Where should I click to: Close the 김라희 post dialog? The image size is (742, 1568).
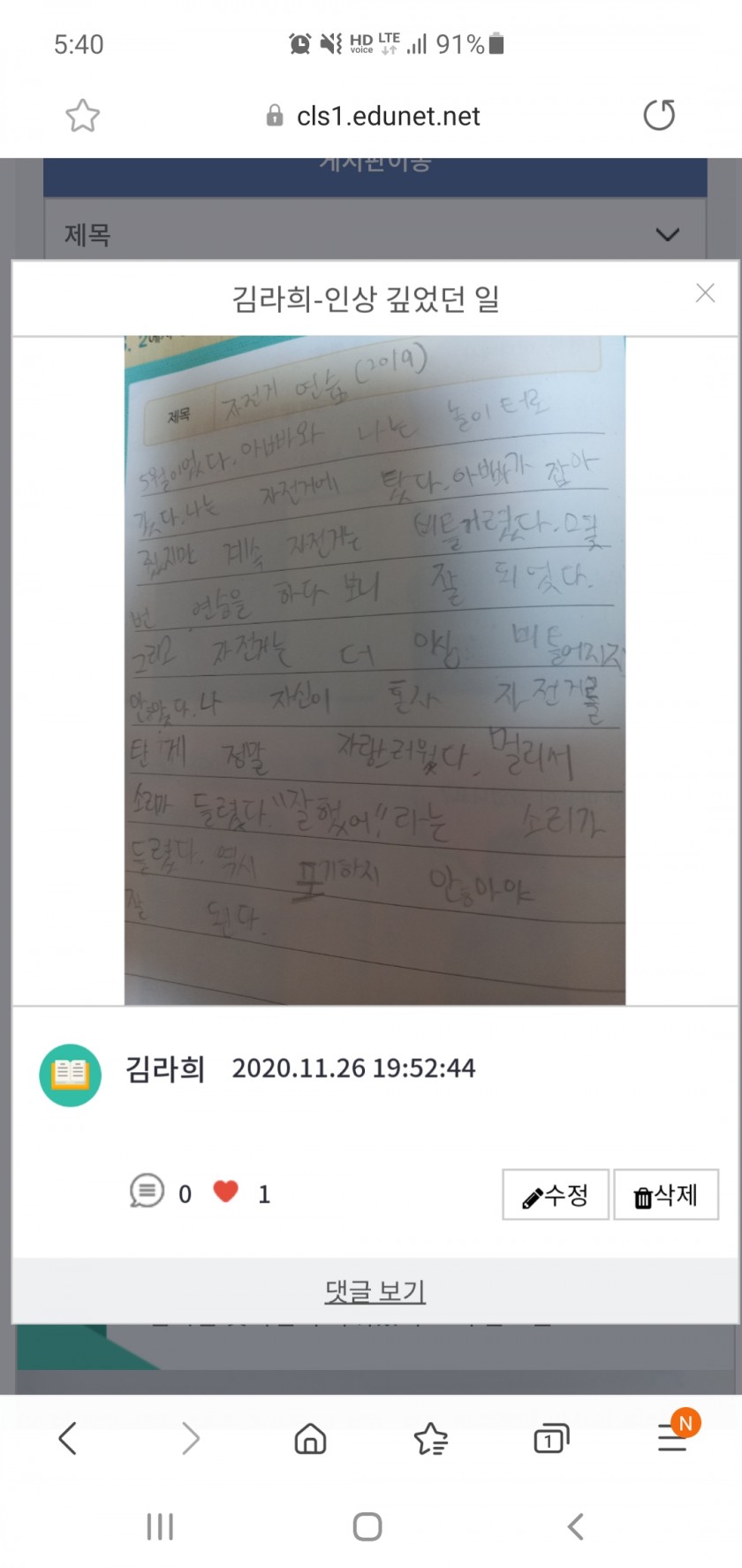(705, 293)
